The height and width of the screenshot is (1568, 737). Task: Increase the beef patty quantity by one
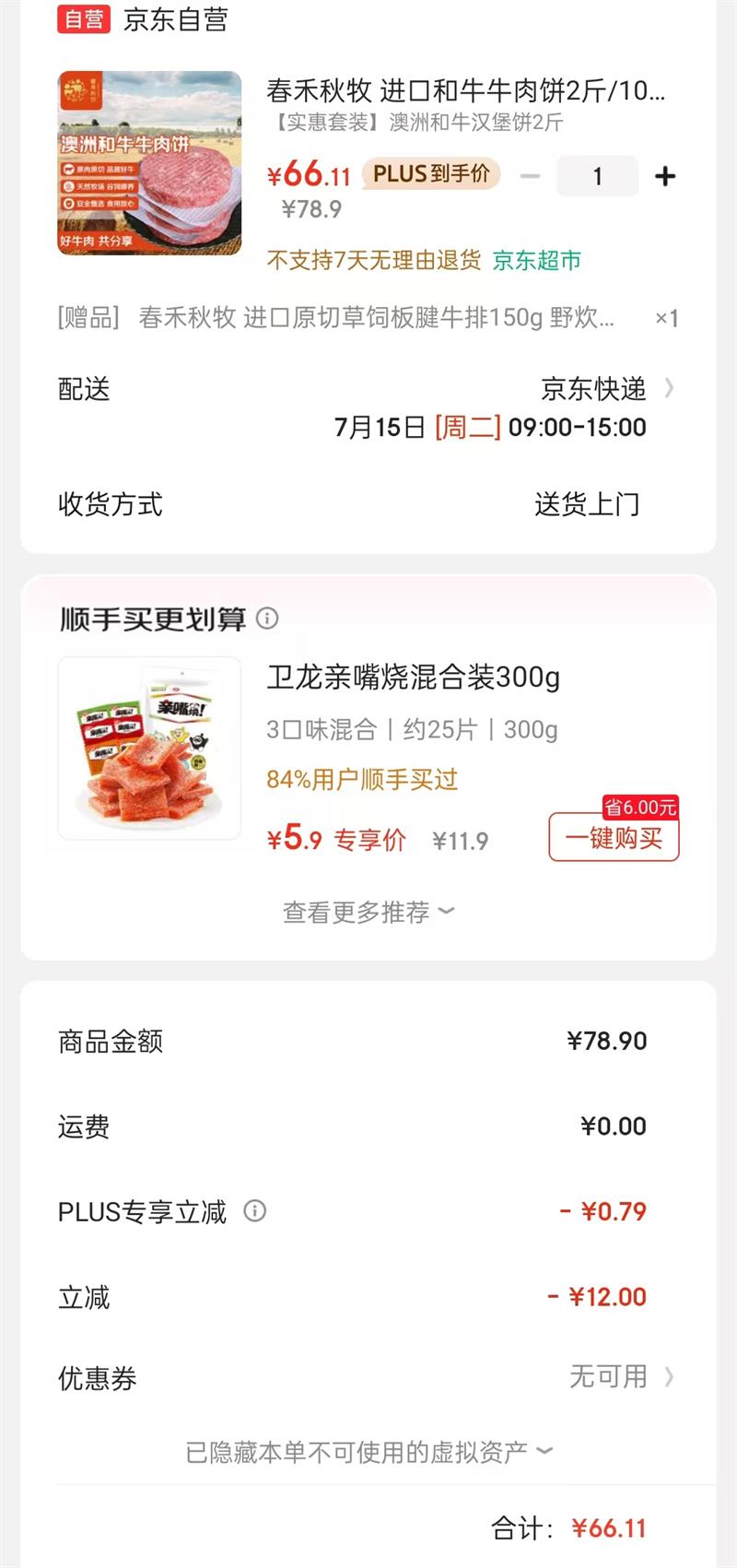pos(665,176)
